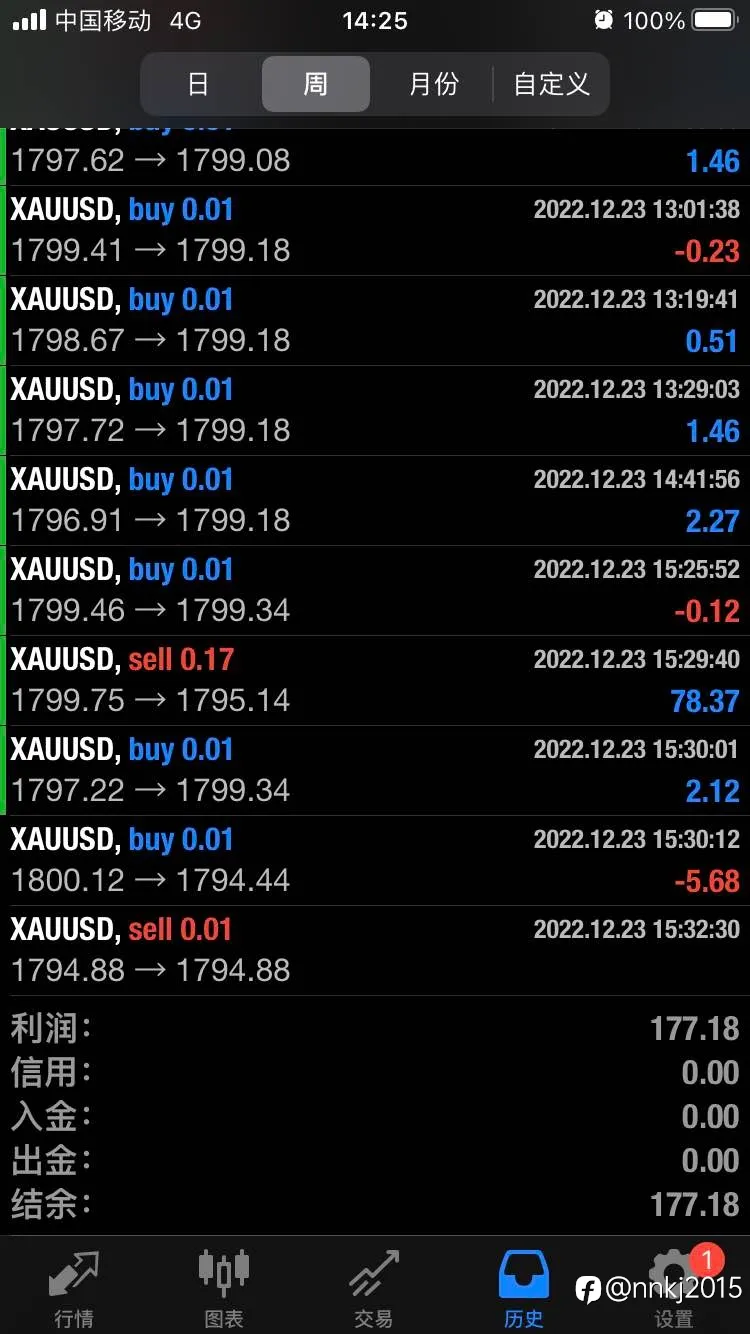Open the buy trade from 13:01:38
This screenshot has width=750, height=1334.
click(375, 230)
